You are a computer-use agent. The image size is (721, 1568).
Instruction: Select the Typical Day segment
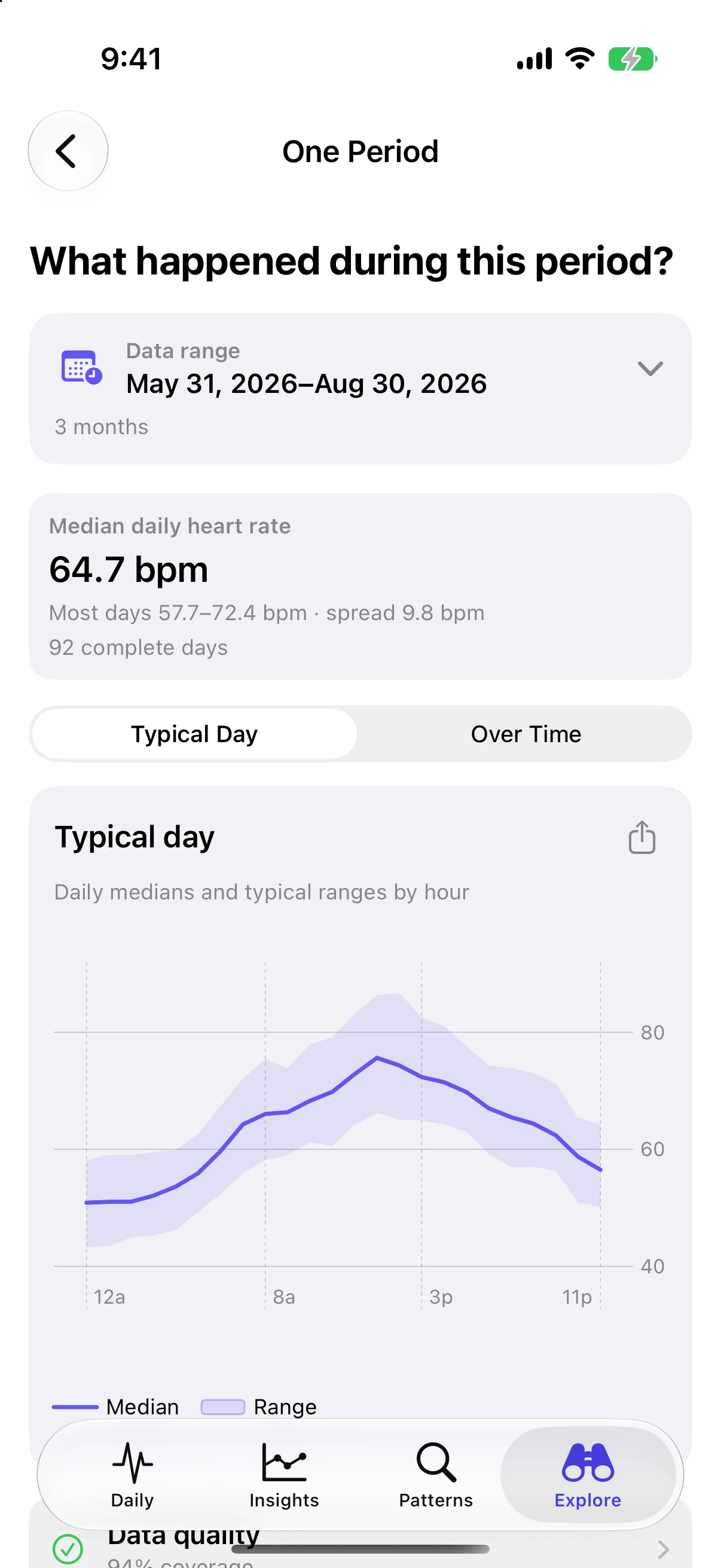[195, 734]
